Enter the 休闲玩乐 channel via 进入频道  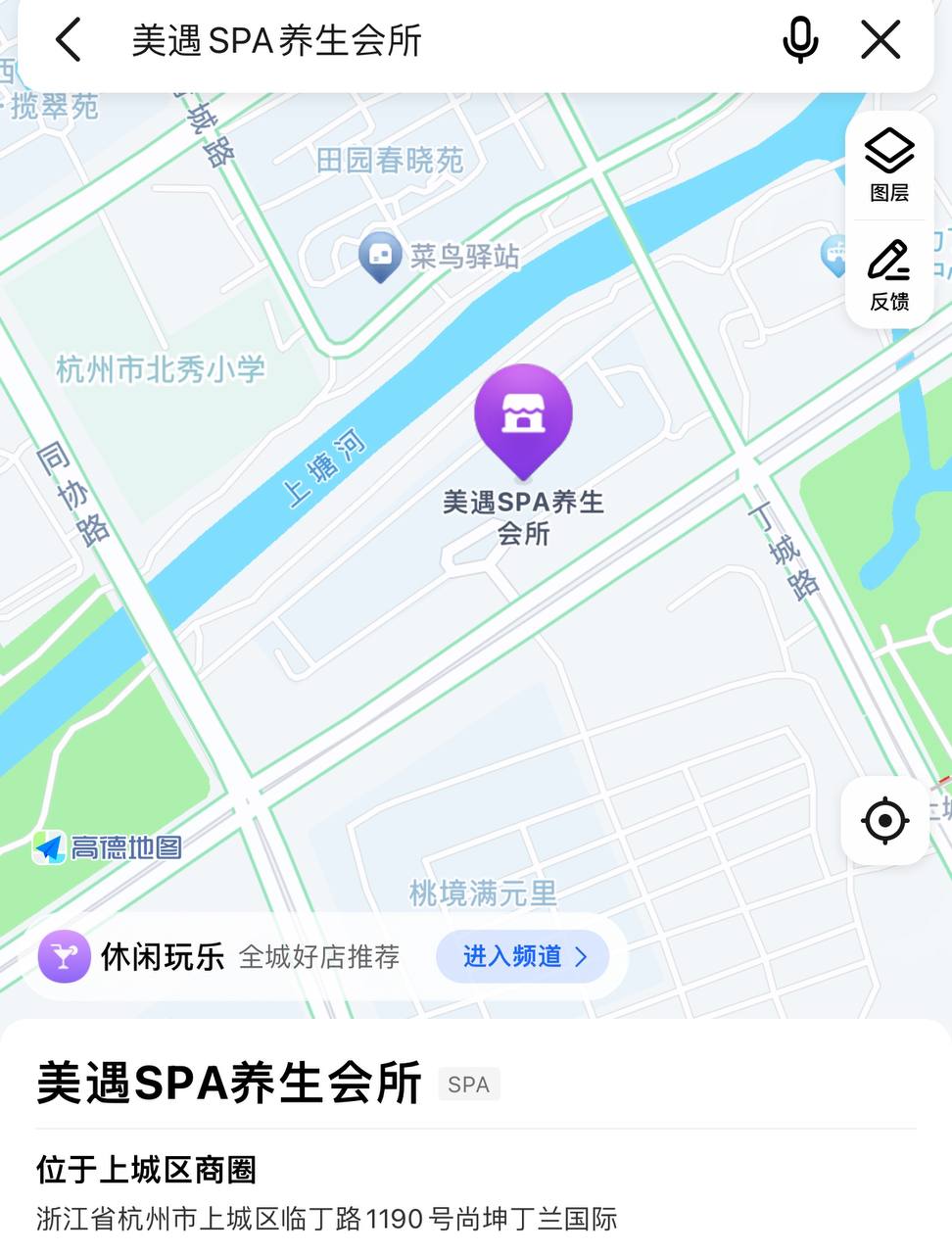click(523, 956)
